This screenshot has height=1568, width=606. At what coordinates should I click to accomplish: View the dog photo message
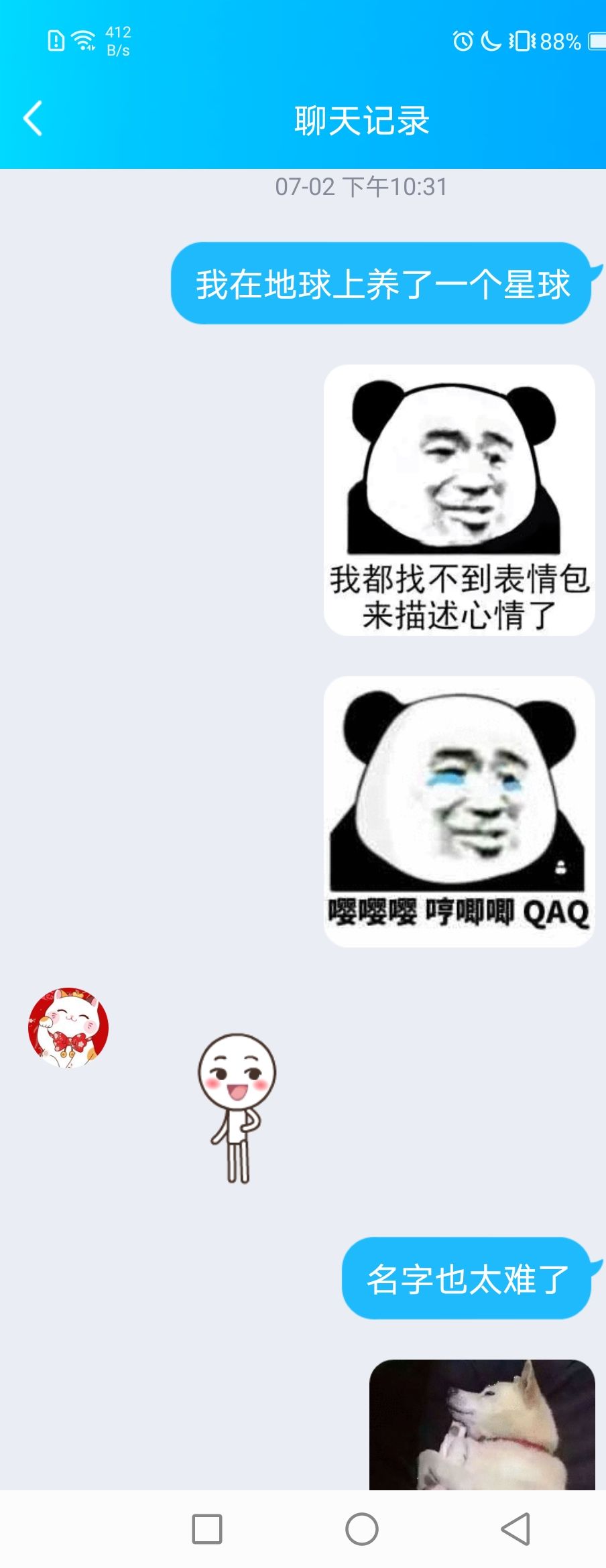482,1424
